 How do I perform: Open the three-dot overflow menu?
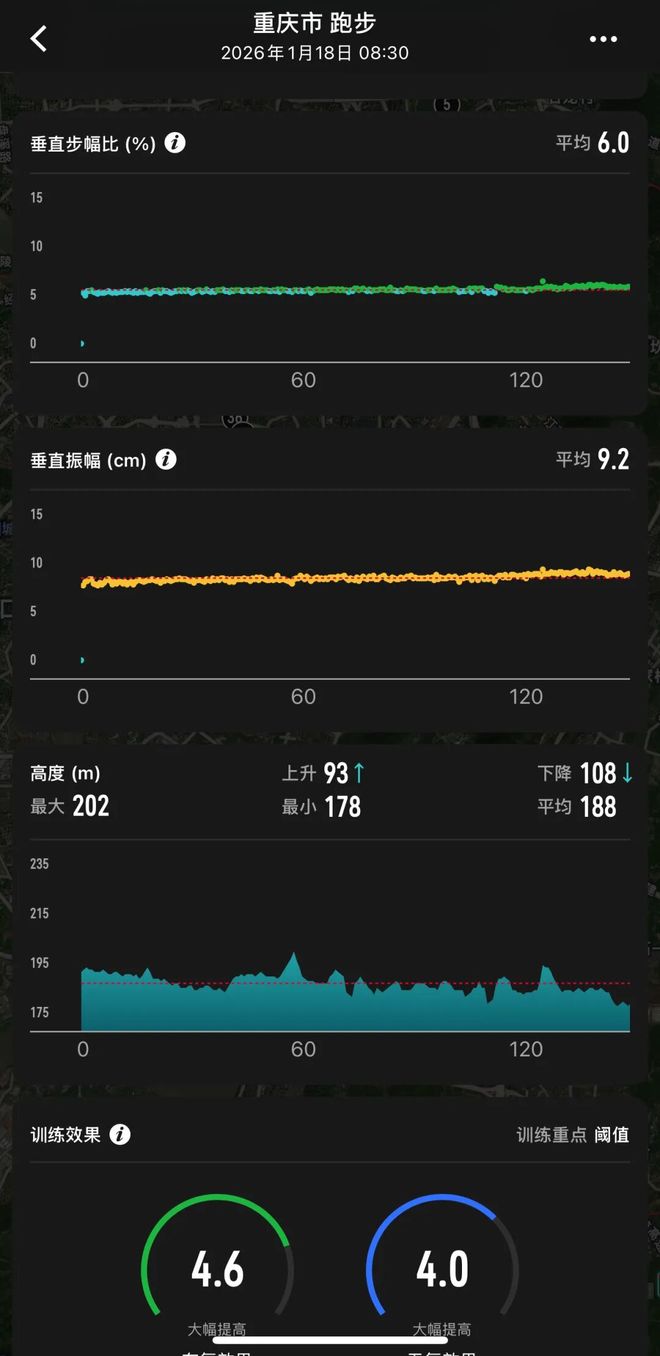(x=603, y=39)
